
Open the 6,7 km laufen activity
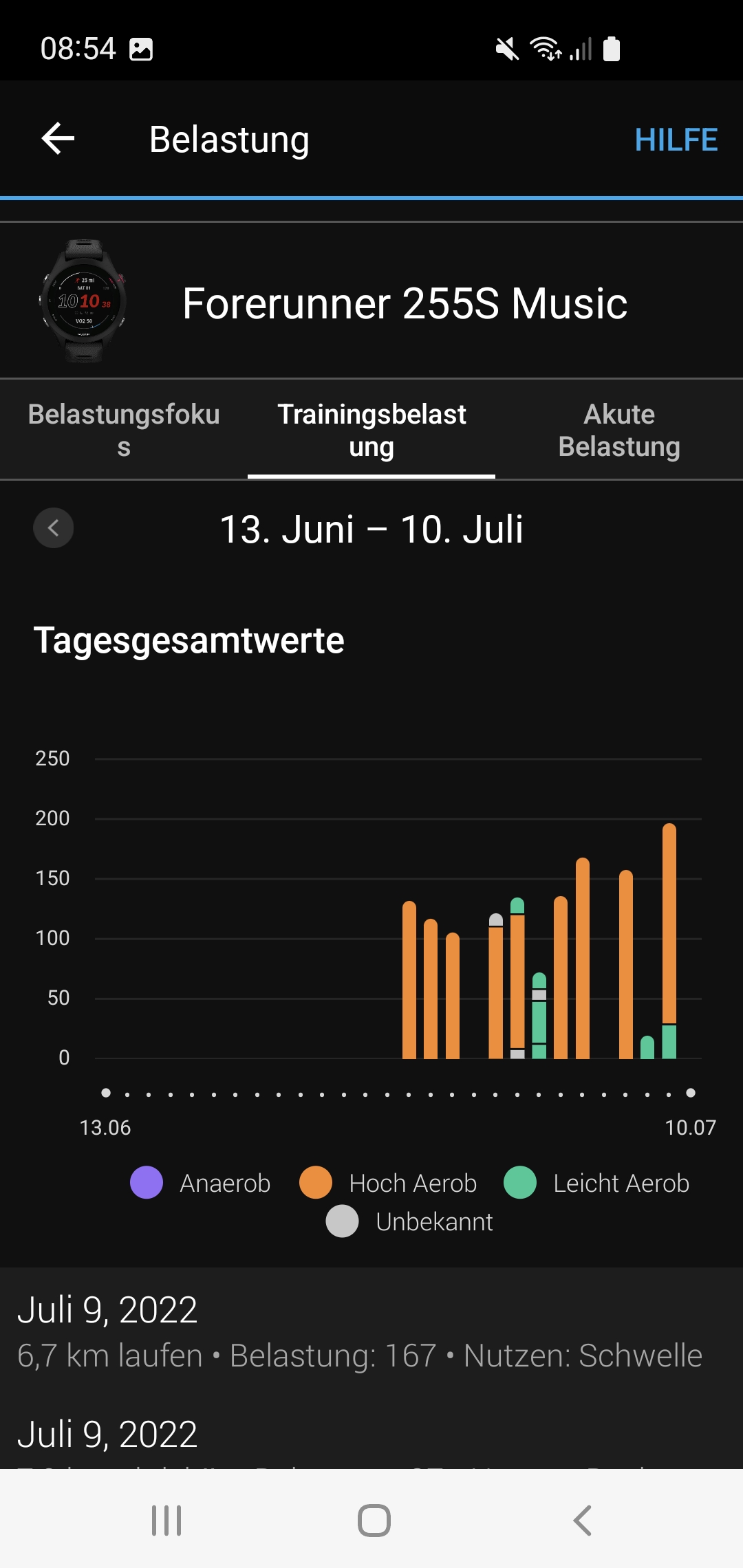coord(360,1332)
